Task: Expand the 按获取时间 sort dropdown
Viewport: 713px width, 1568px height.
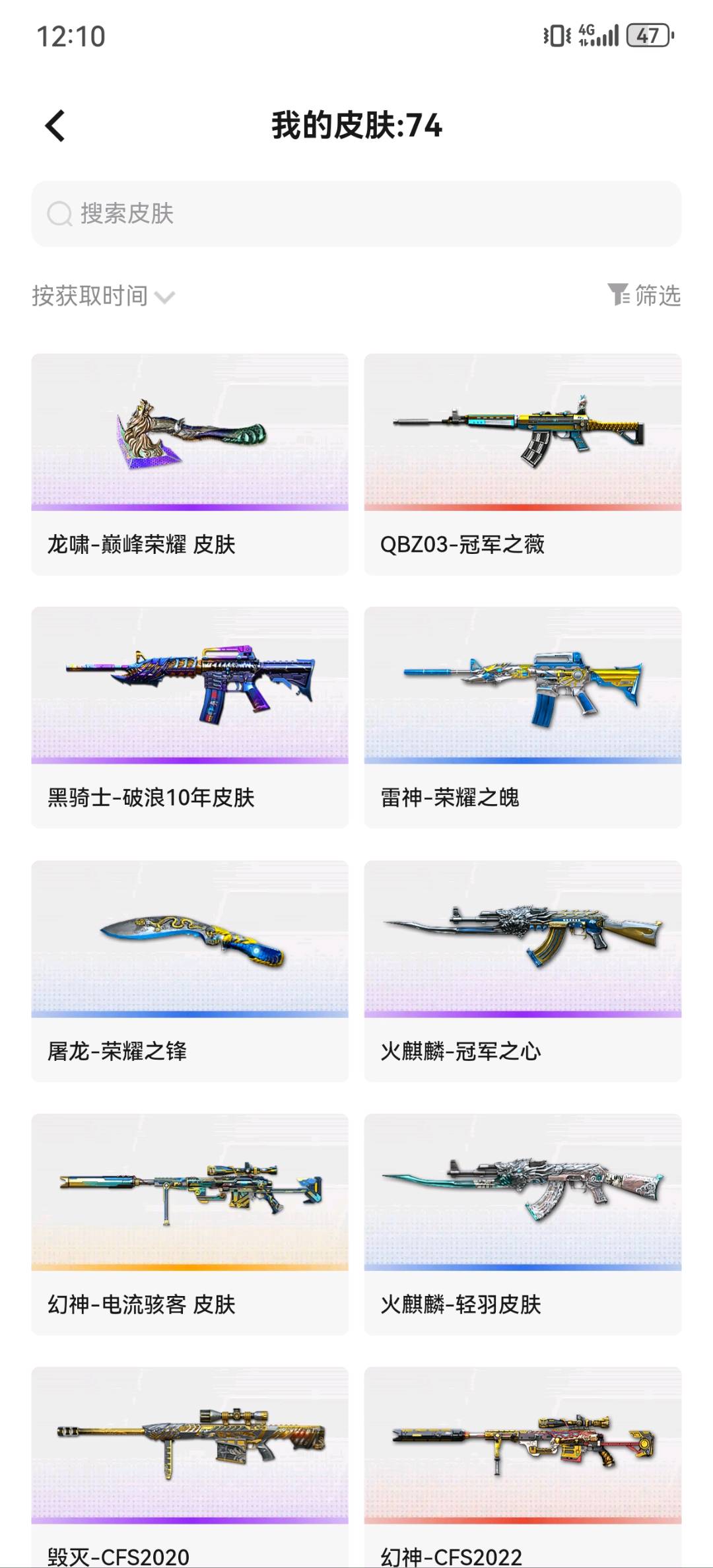Action: tap(103, 296)
